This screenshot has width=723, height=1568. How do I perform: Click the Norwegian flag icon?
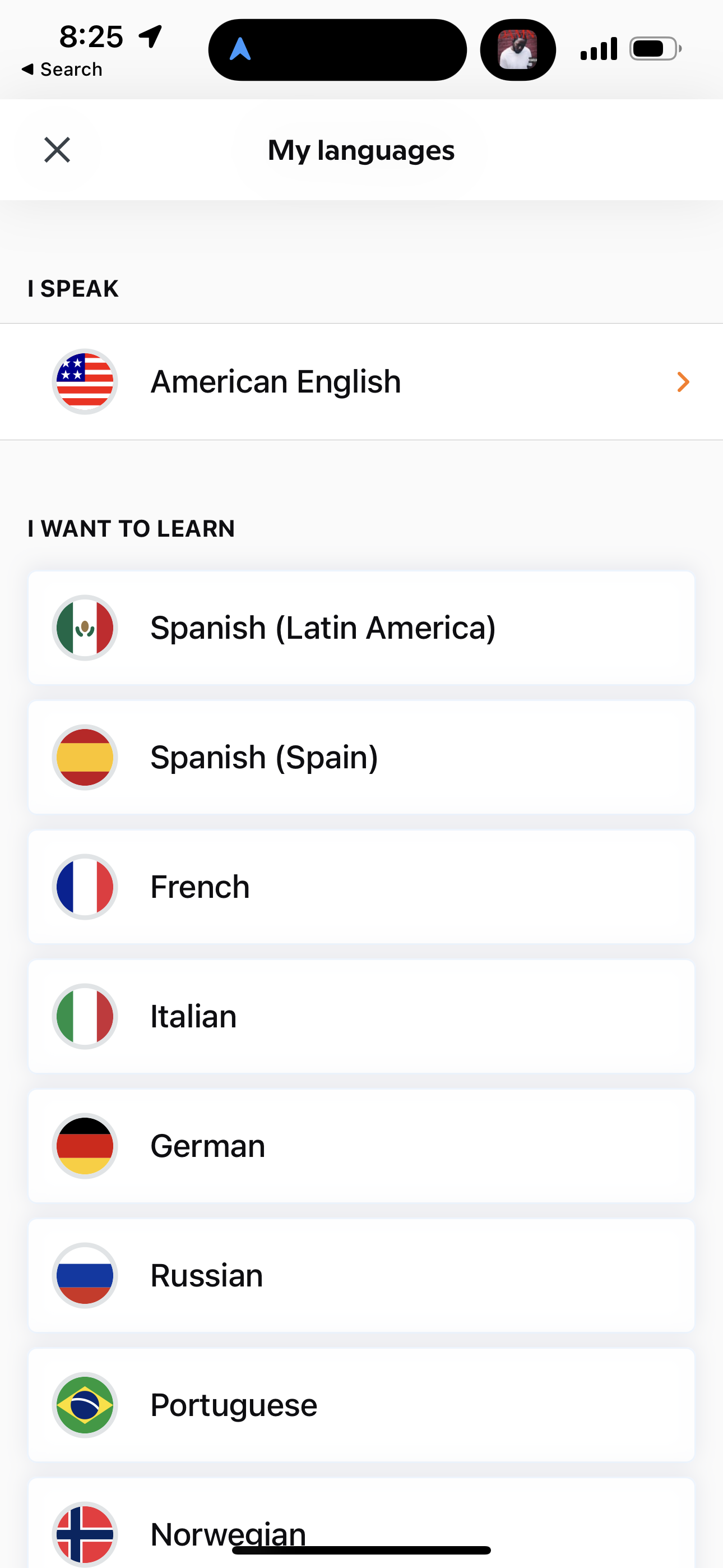click(x=85, y=1534)
